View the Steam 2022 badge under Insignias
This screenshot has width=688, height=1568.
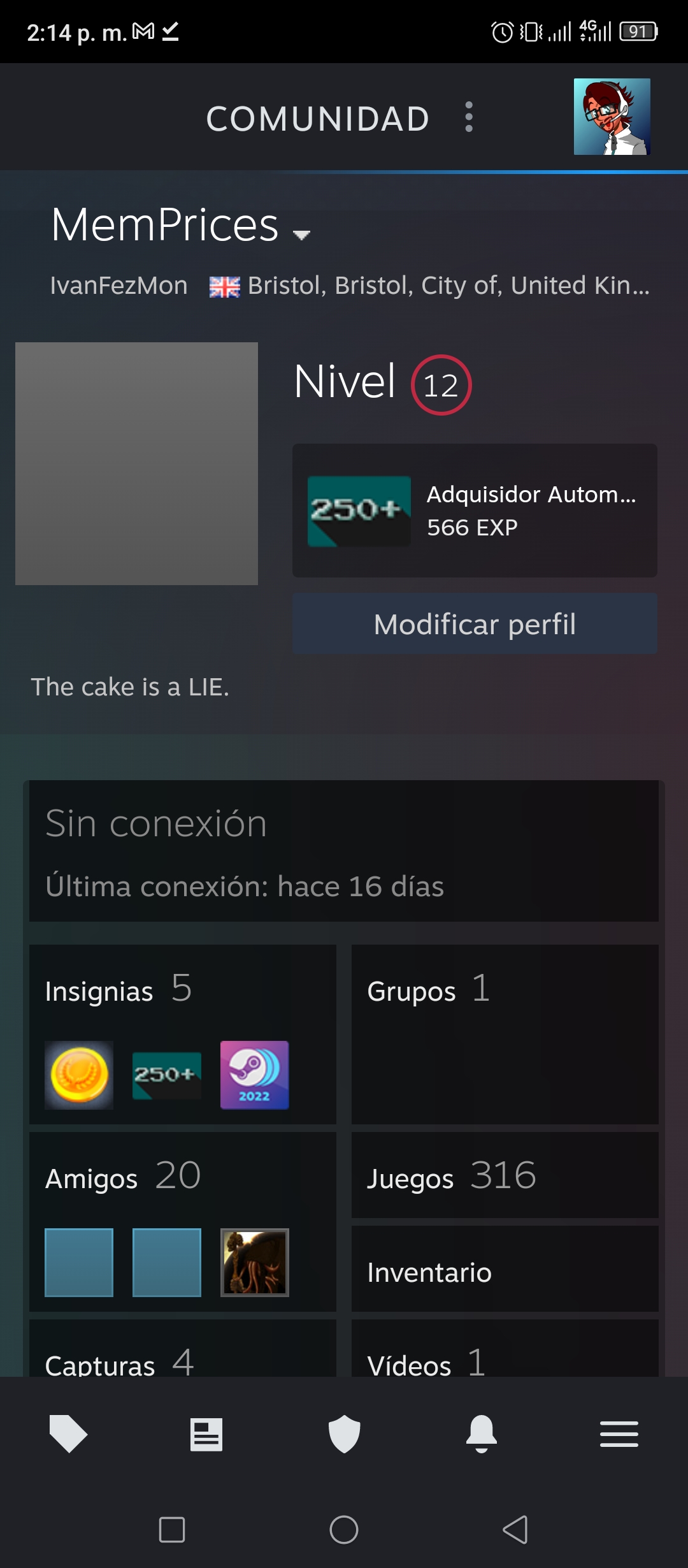click(254, 1075)
